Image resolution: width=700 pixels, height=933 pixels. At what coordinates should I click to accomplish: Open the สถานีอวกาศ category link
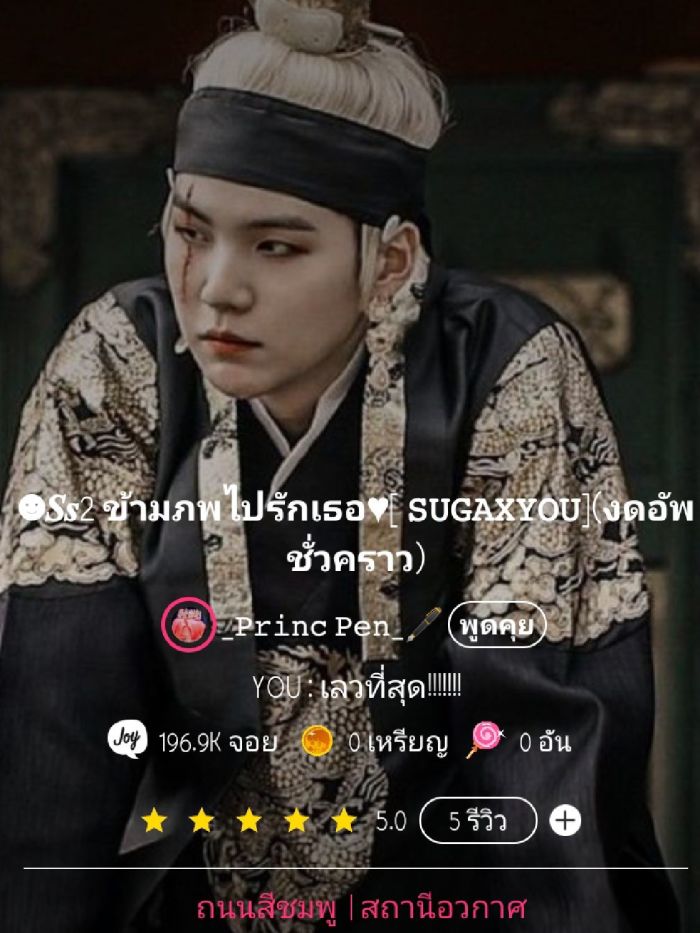coord(444,909)
